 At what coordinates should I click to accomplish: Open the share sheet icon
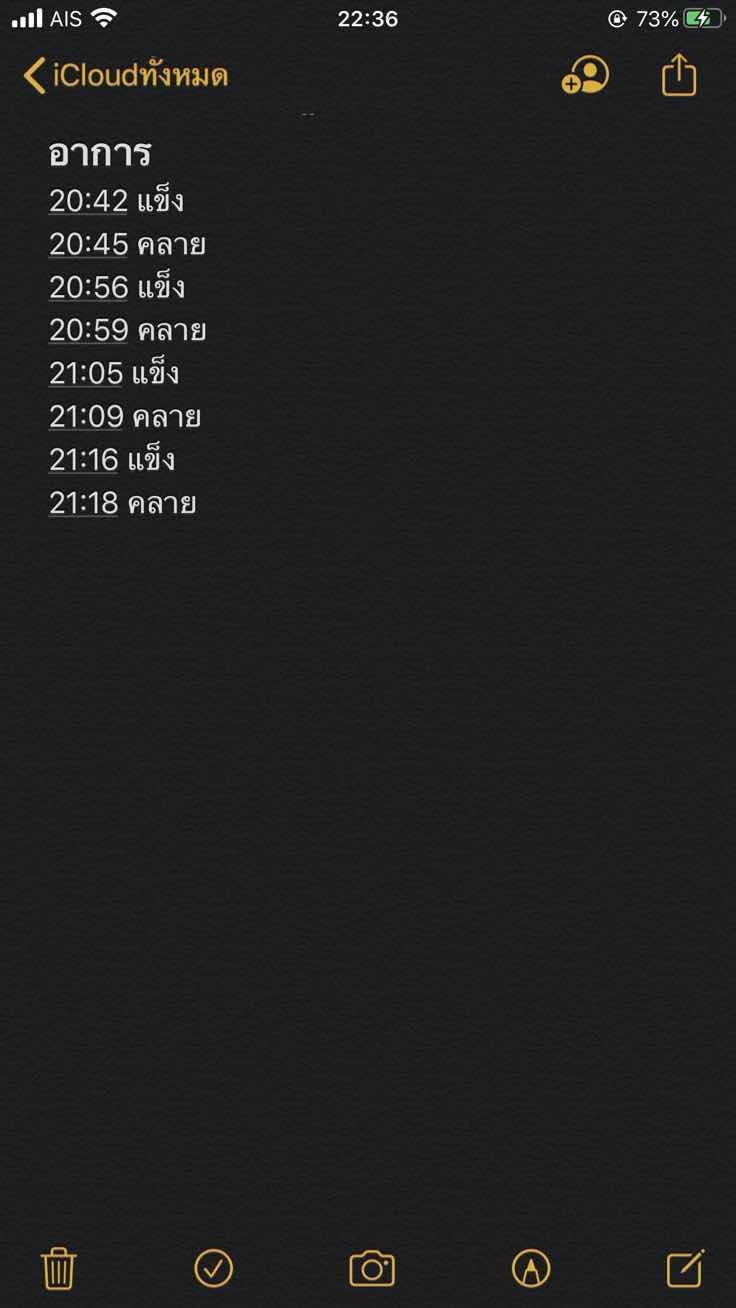pos(678,76)
